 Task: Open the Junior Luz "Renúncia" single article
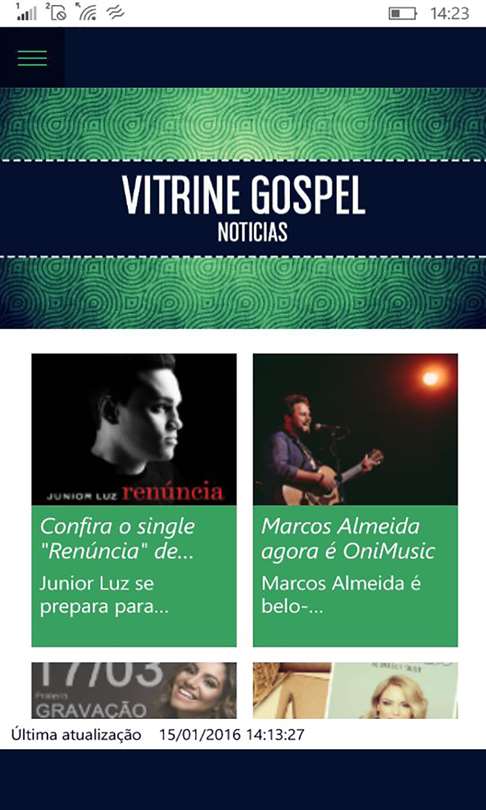click(134, 500)
